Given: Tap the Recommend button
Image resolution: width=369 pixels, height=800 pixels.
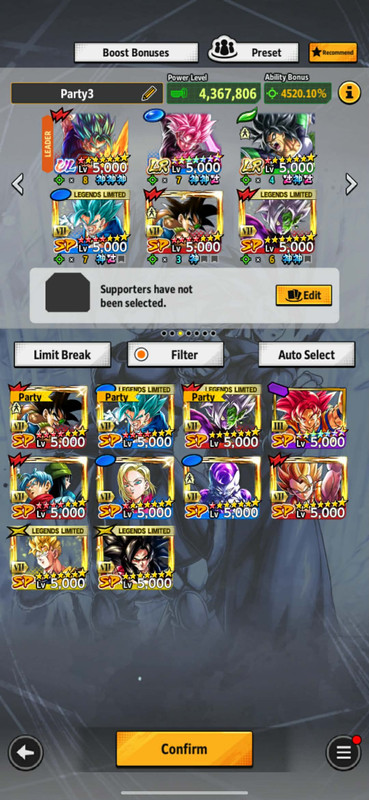Looking at the screenshot, I should (x=333, y=53).
